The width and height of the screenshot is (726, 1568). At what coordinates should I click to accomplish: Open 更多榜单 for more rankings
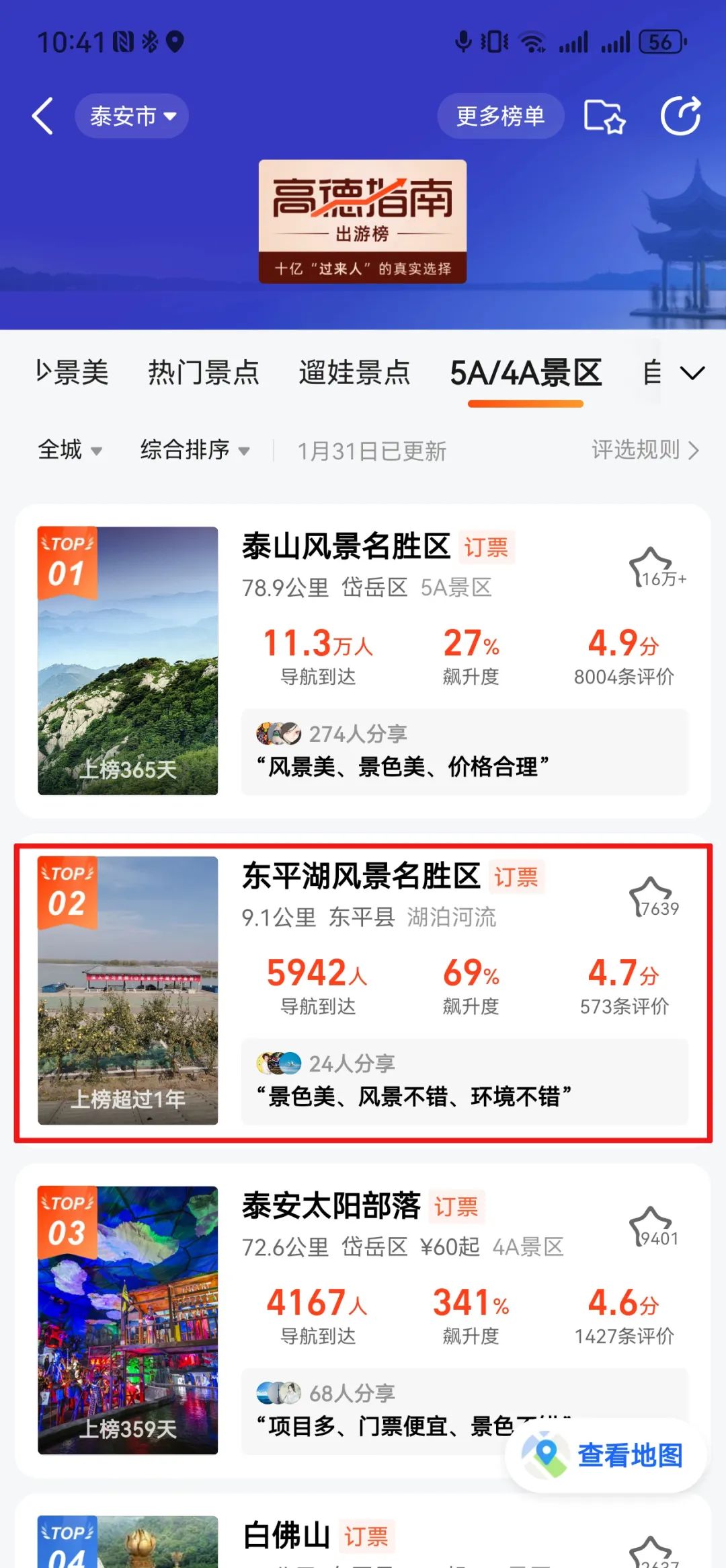pos(500,116)
